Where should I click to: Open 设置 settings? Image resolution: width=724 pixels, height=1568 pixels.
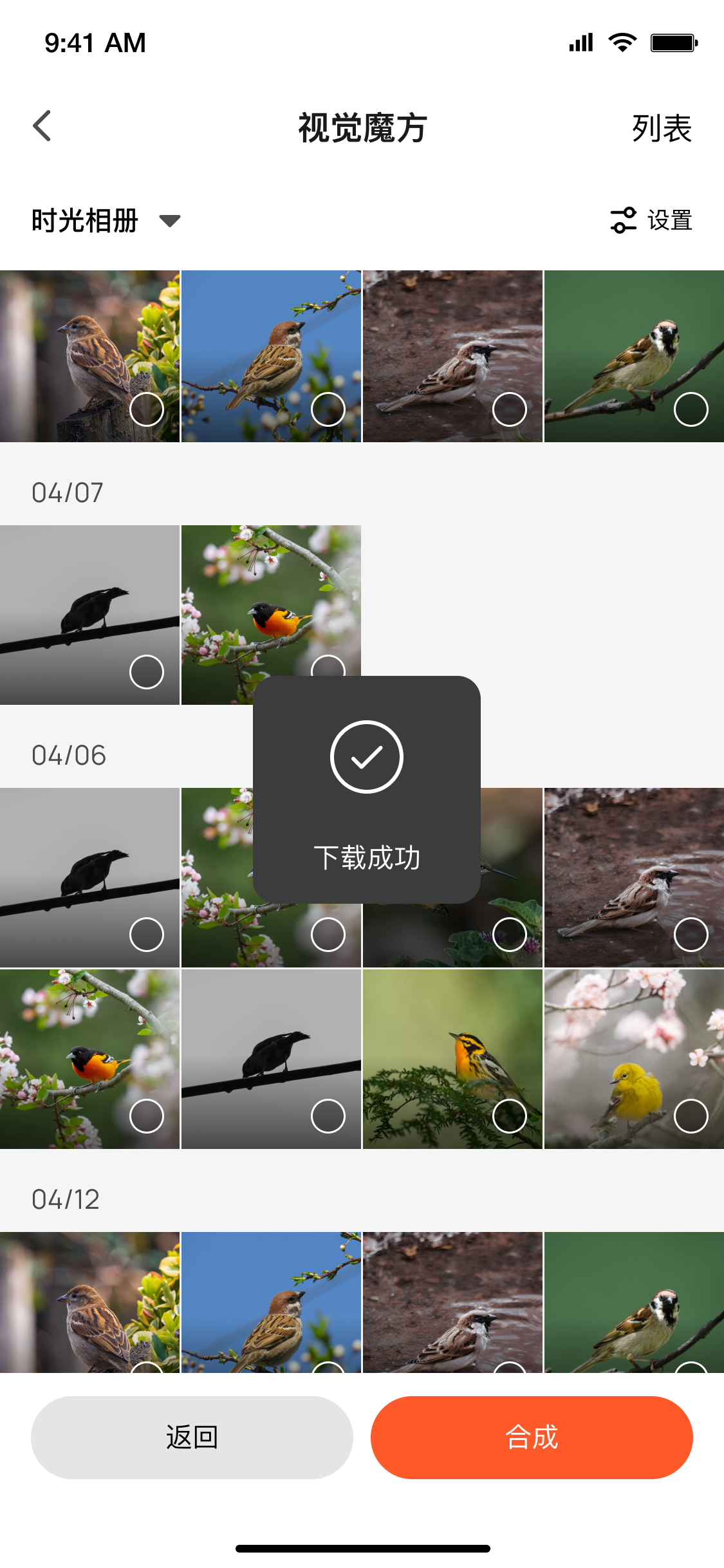pos(651,220)
